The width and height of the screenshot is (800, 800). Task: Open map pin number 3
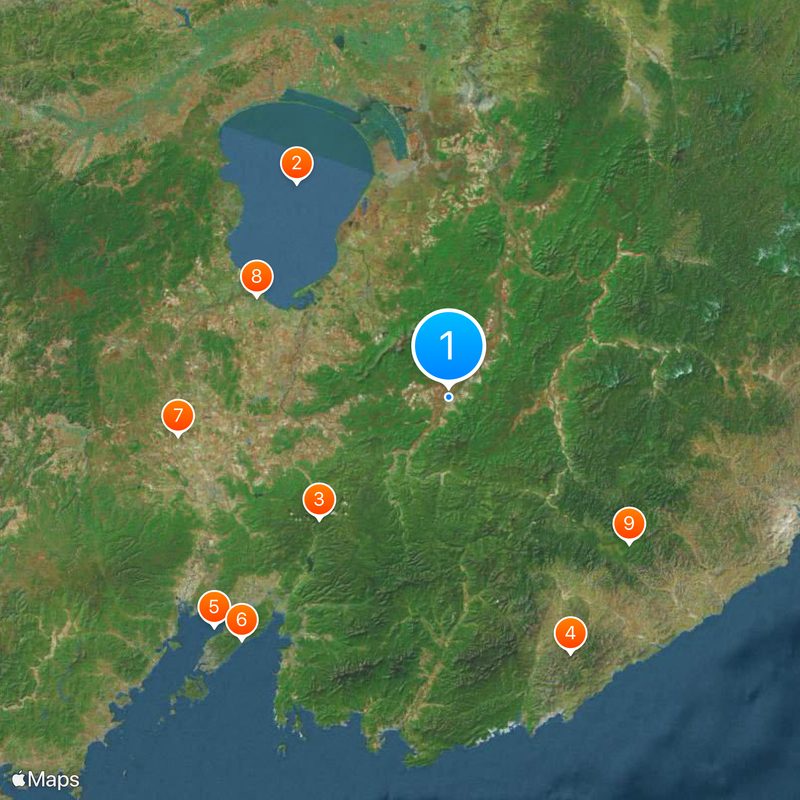(318, 498)
